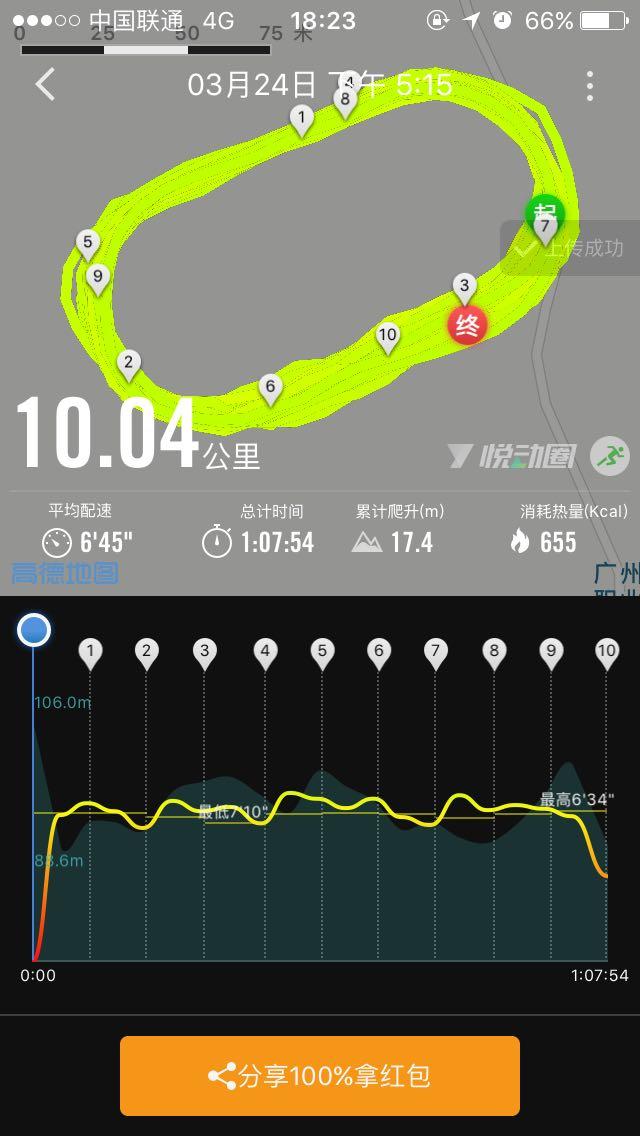
Task: Select the blue start handle on the chart
Action: [x=34, y=630]
